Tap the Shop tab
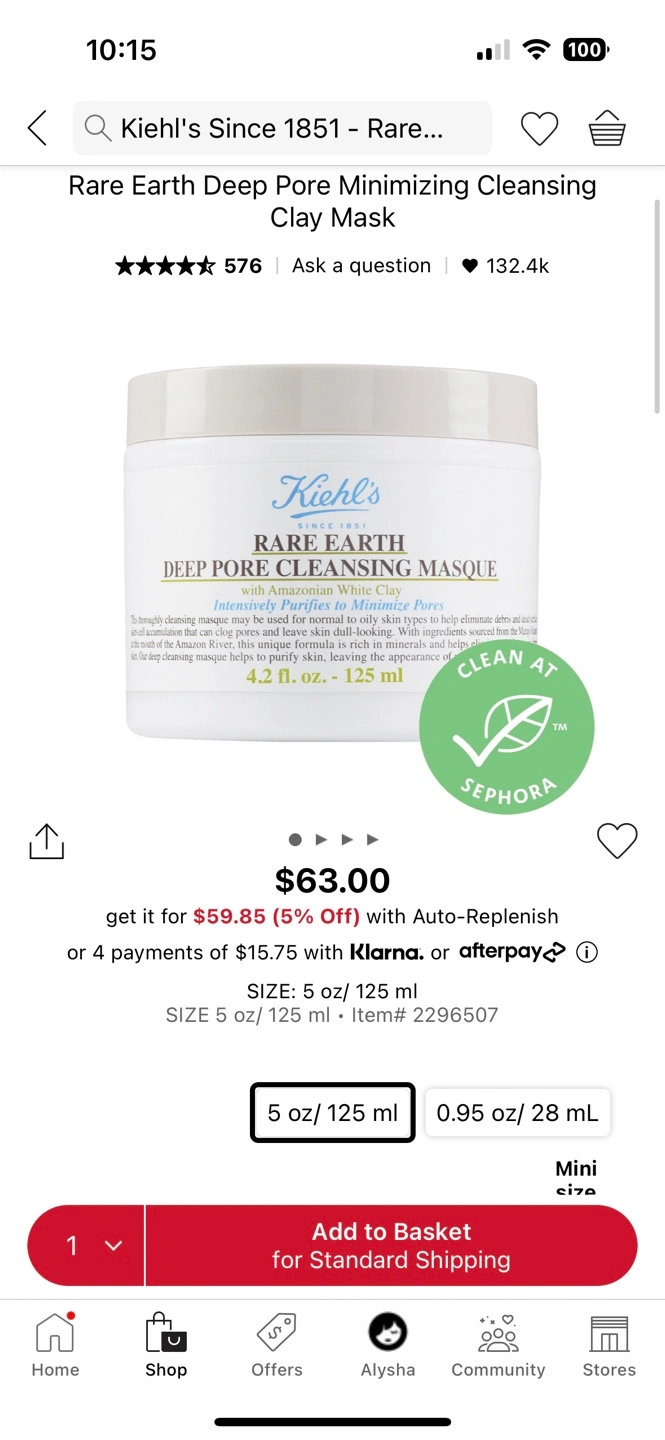The image size is (665, 1440). pos(166,1347)
